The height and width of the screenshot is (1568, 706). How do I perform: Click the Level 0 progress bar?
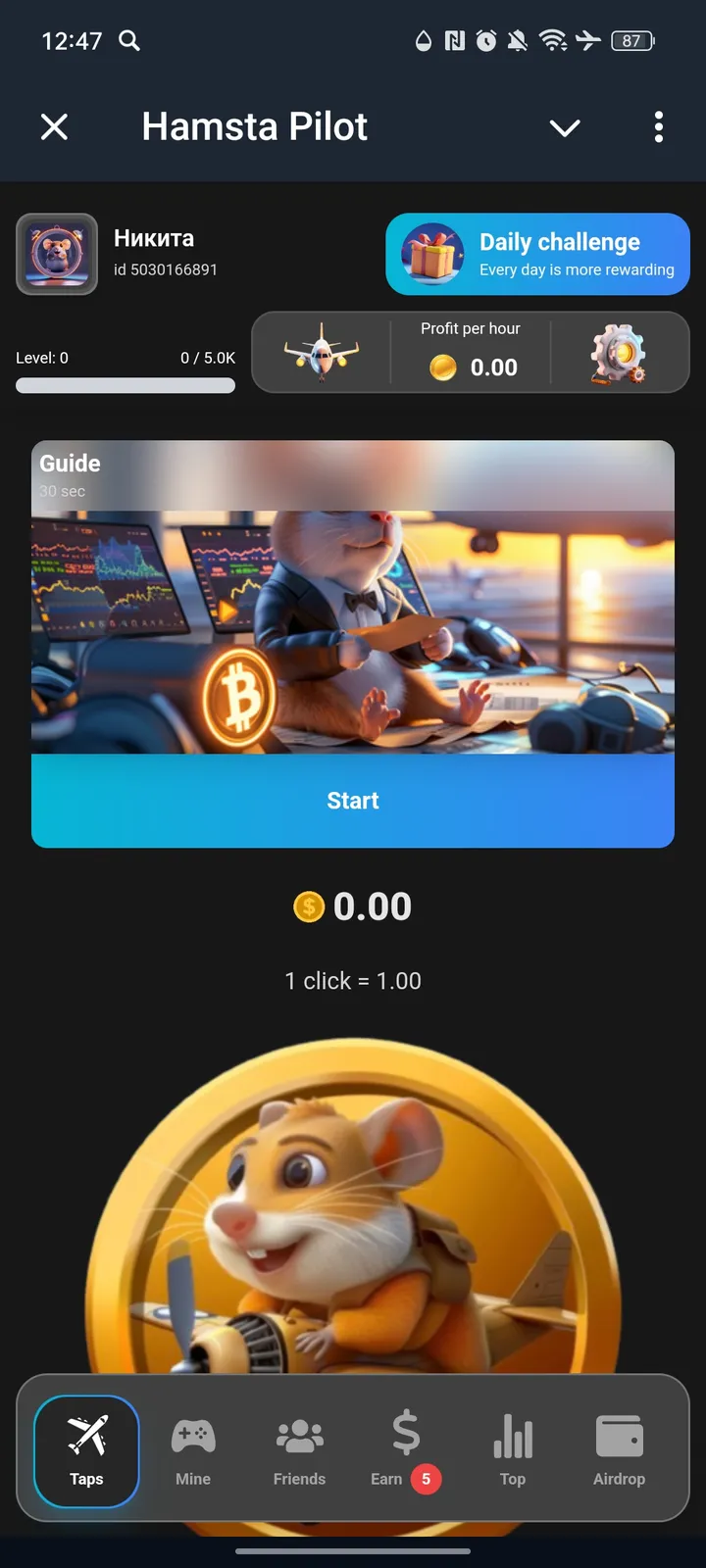coord(125,385)
